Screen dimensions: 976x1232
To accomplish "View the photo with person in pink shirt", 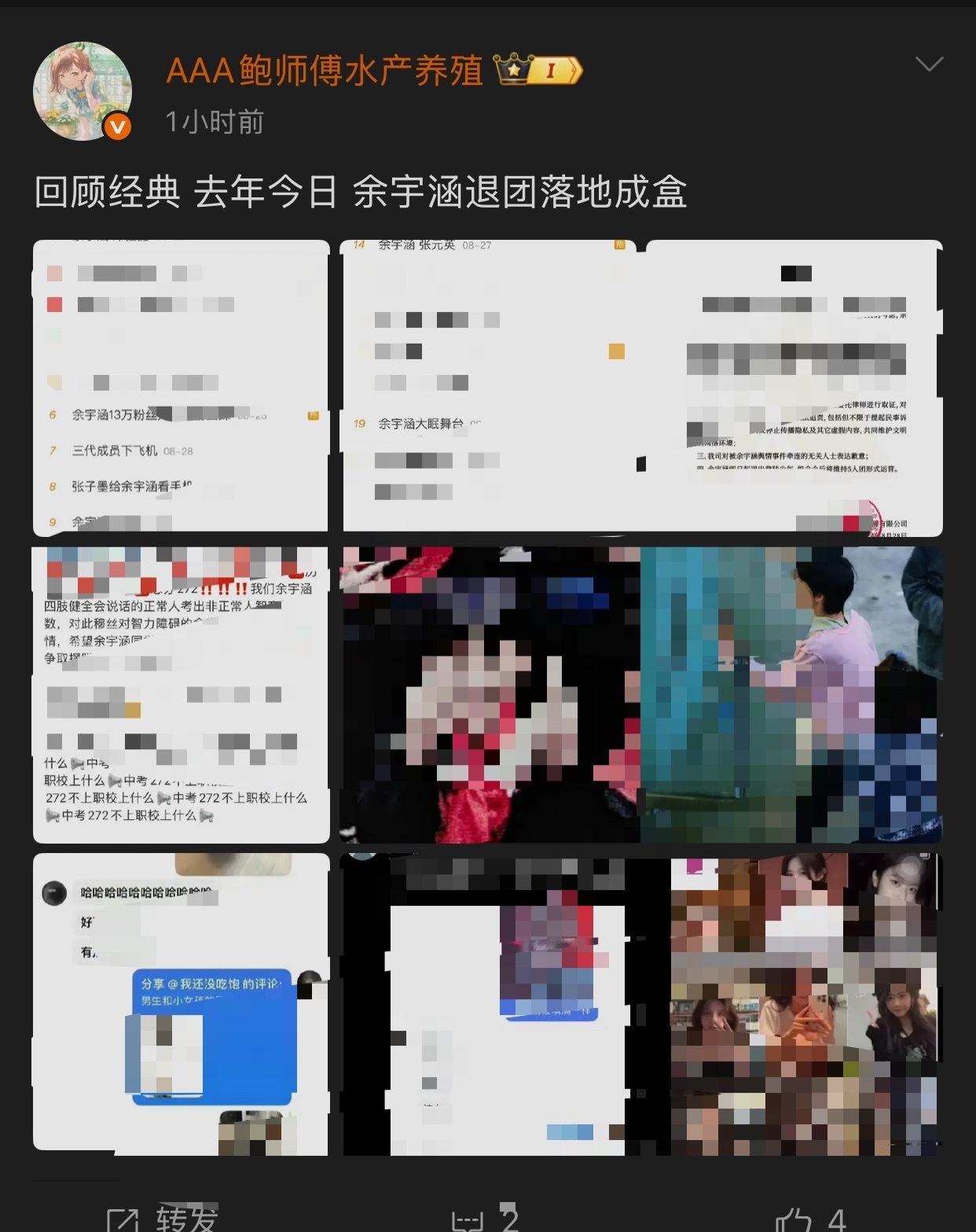I will (x=791, y=695).
